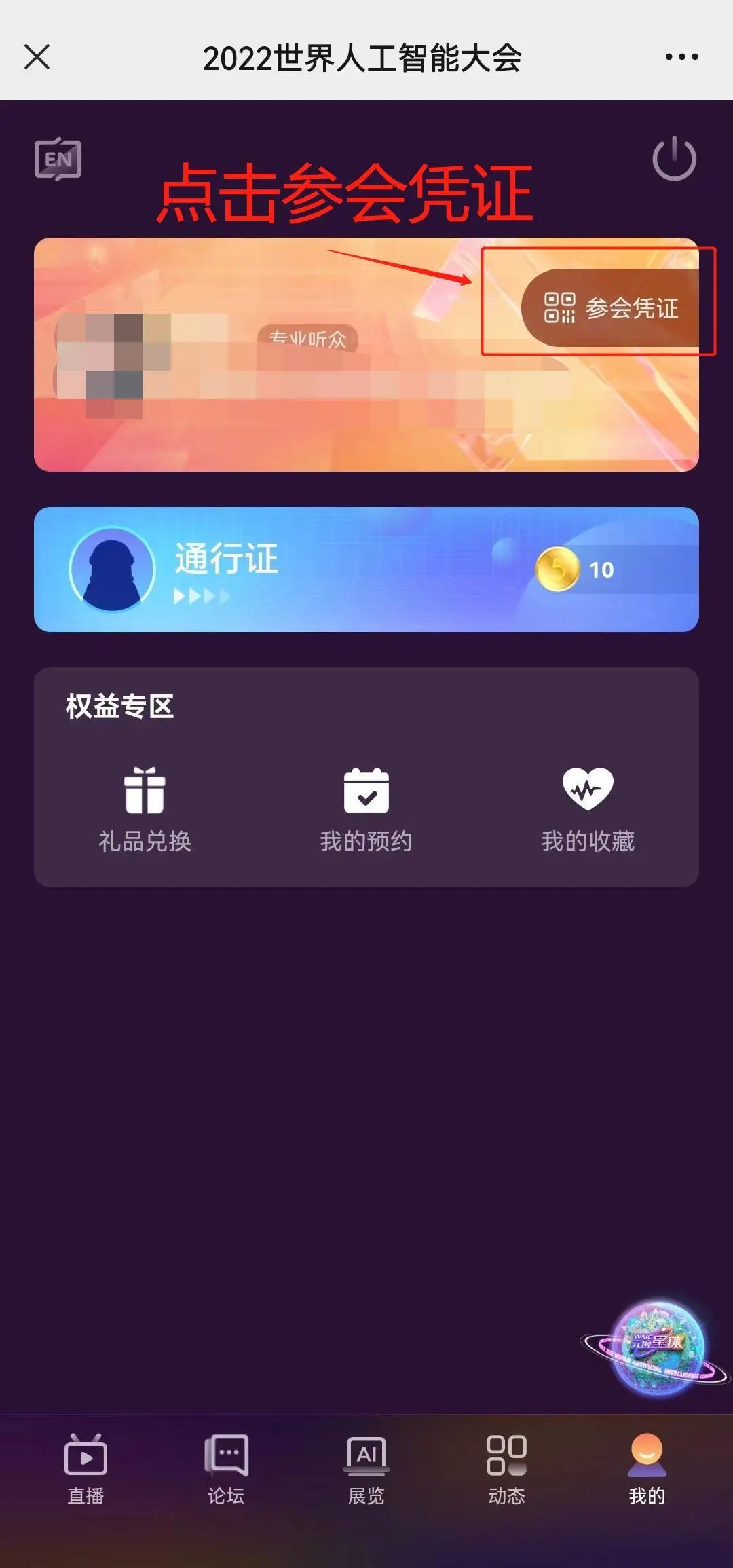Close the 2022世界人工智能大会 page

pos(37,57)
